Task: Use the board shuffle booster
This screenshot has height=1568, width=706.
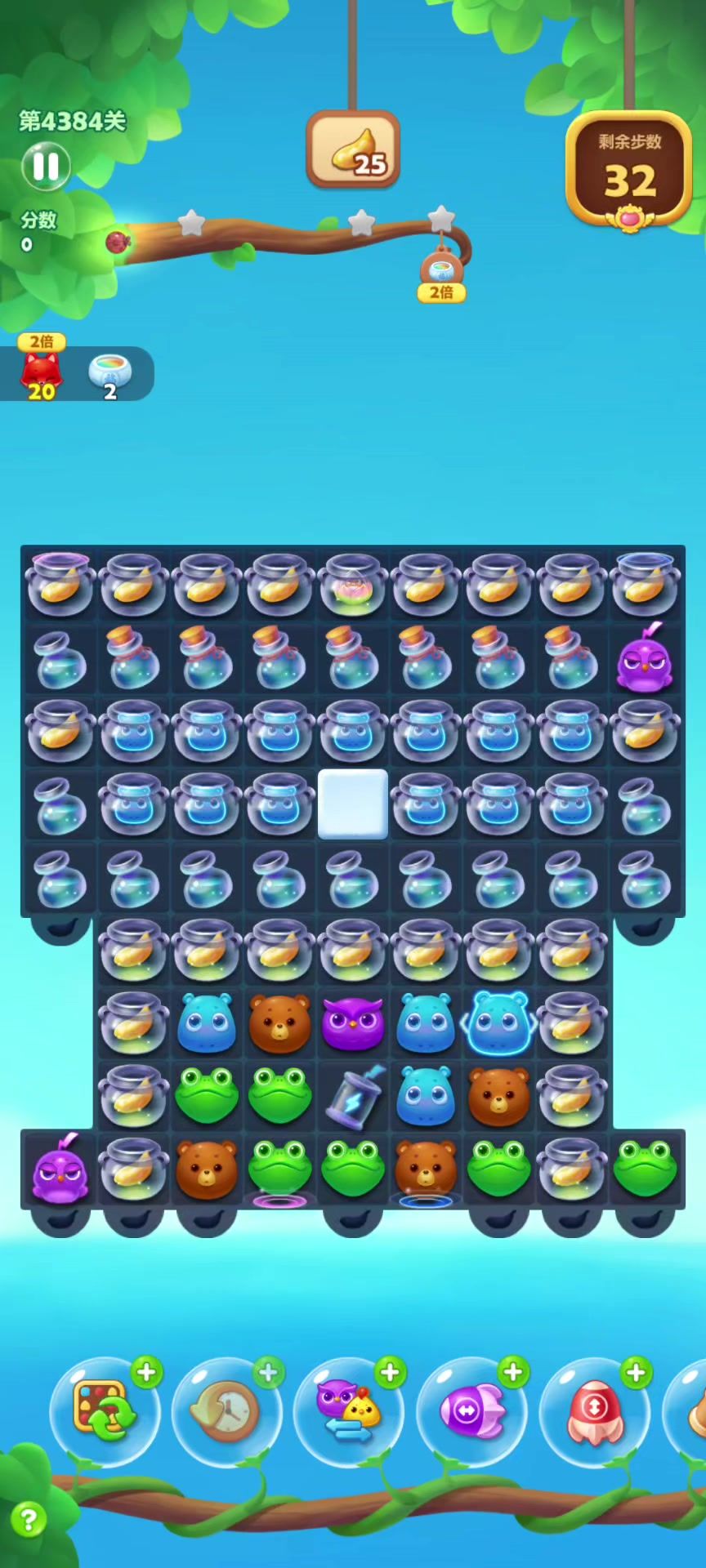Action: tap(103, 1411)
